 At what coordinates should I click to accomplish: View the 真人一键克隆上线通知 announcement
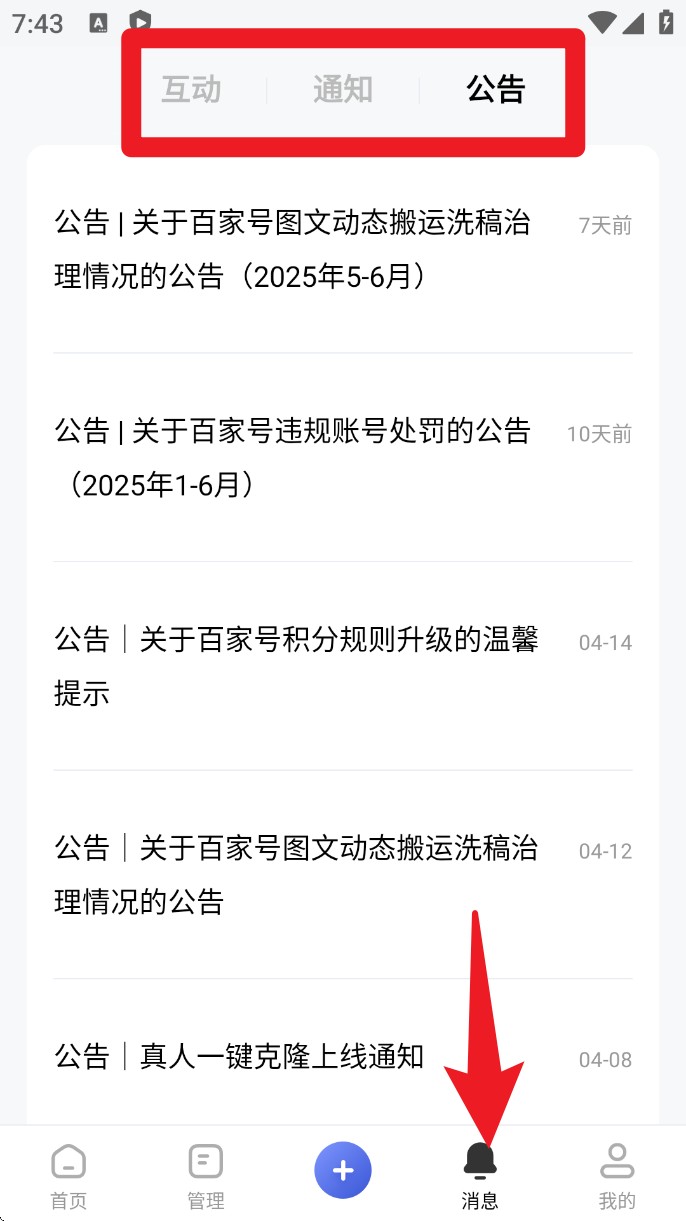click(x=240, y=1056)
